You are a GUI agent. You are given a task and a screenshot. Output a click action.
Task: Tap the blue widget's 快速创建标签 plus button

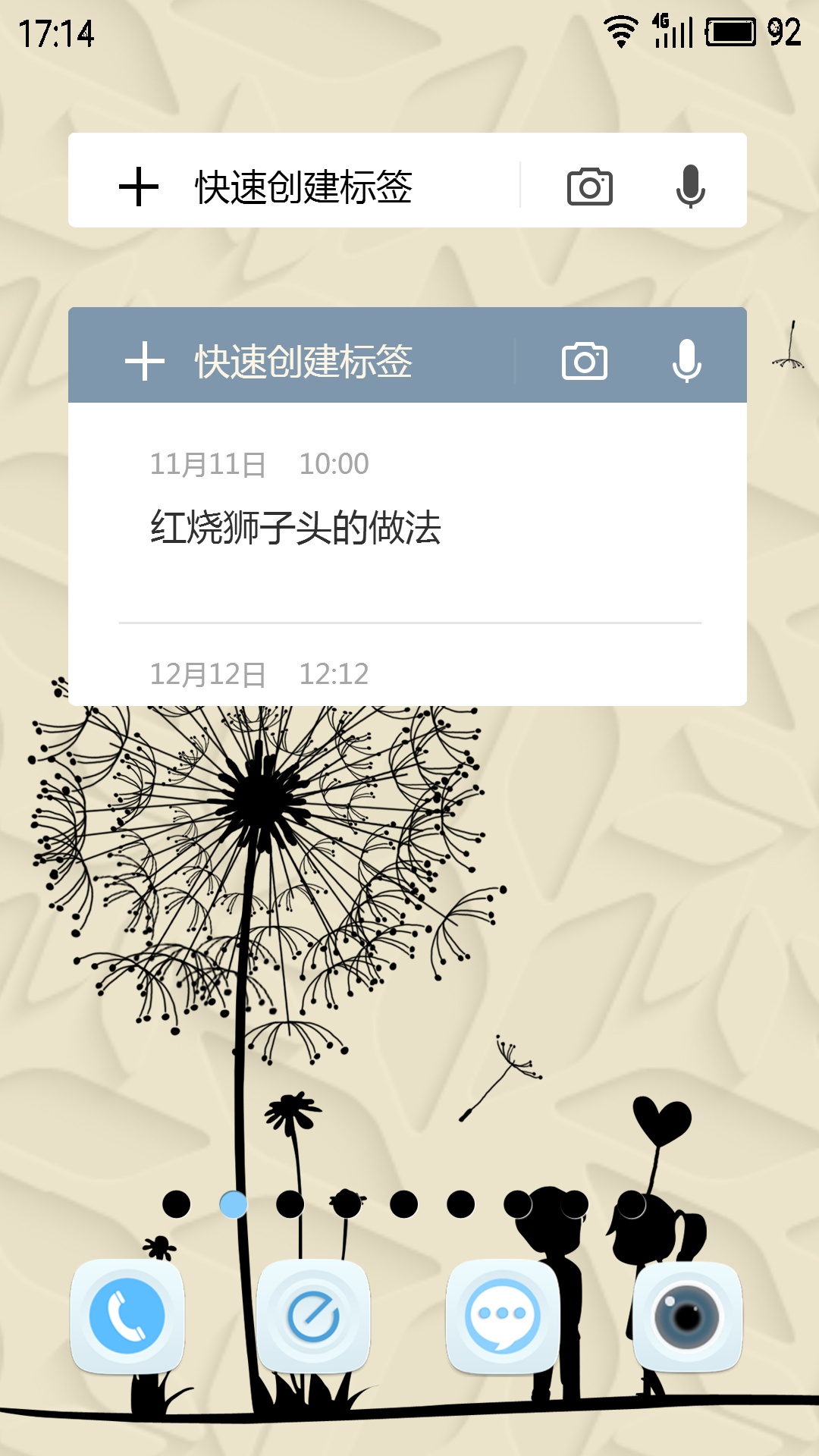[145, 361]
